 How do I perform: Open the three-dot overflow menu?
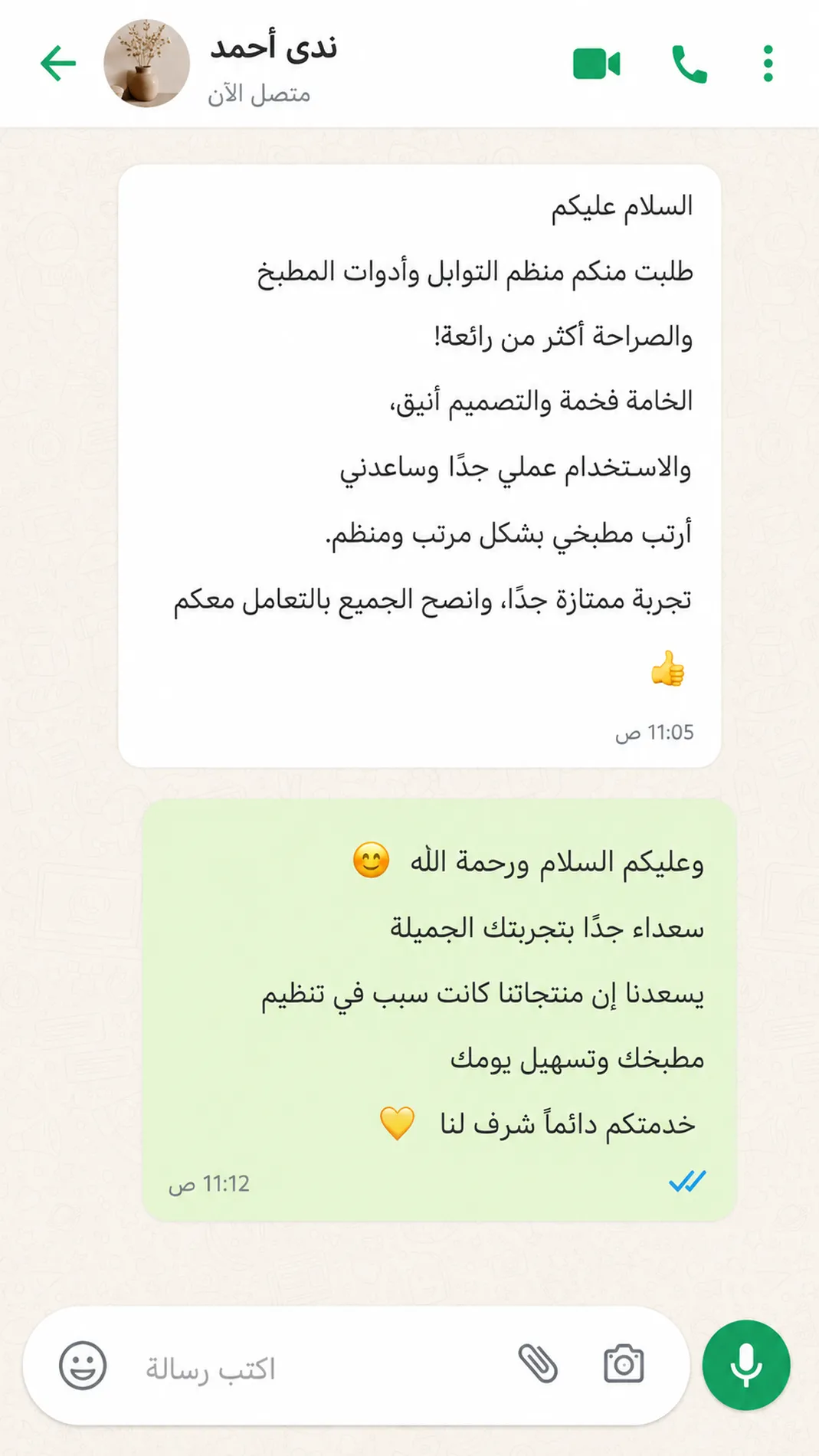point(768,64)
